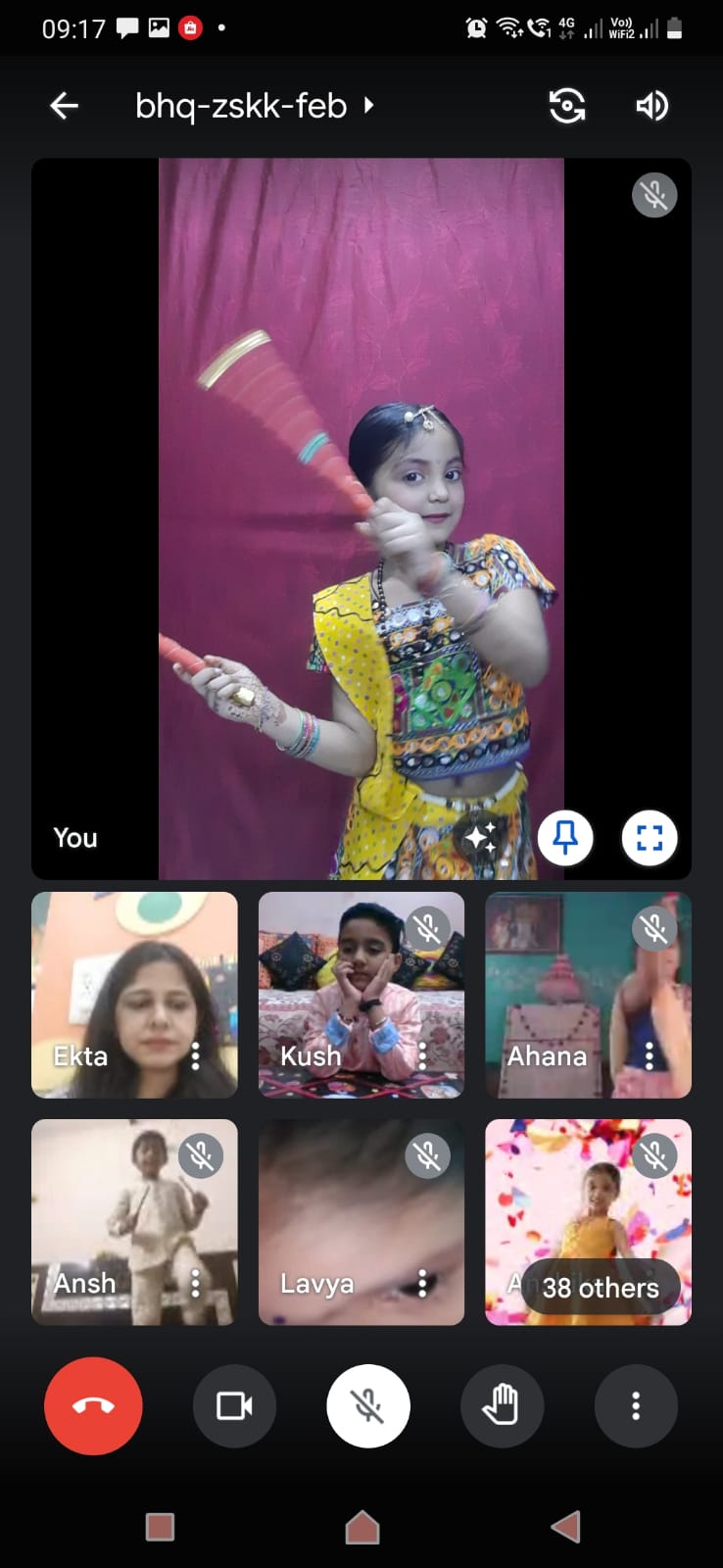Open more options in the call controls

pos(636,1406)
